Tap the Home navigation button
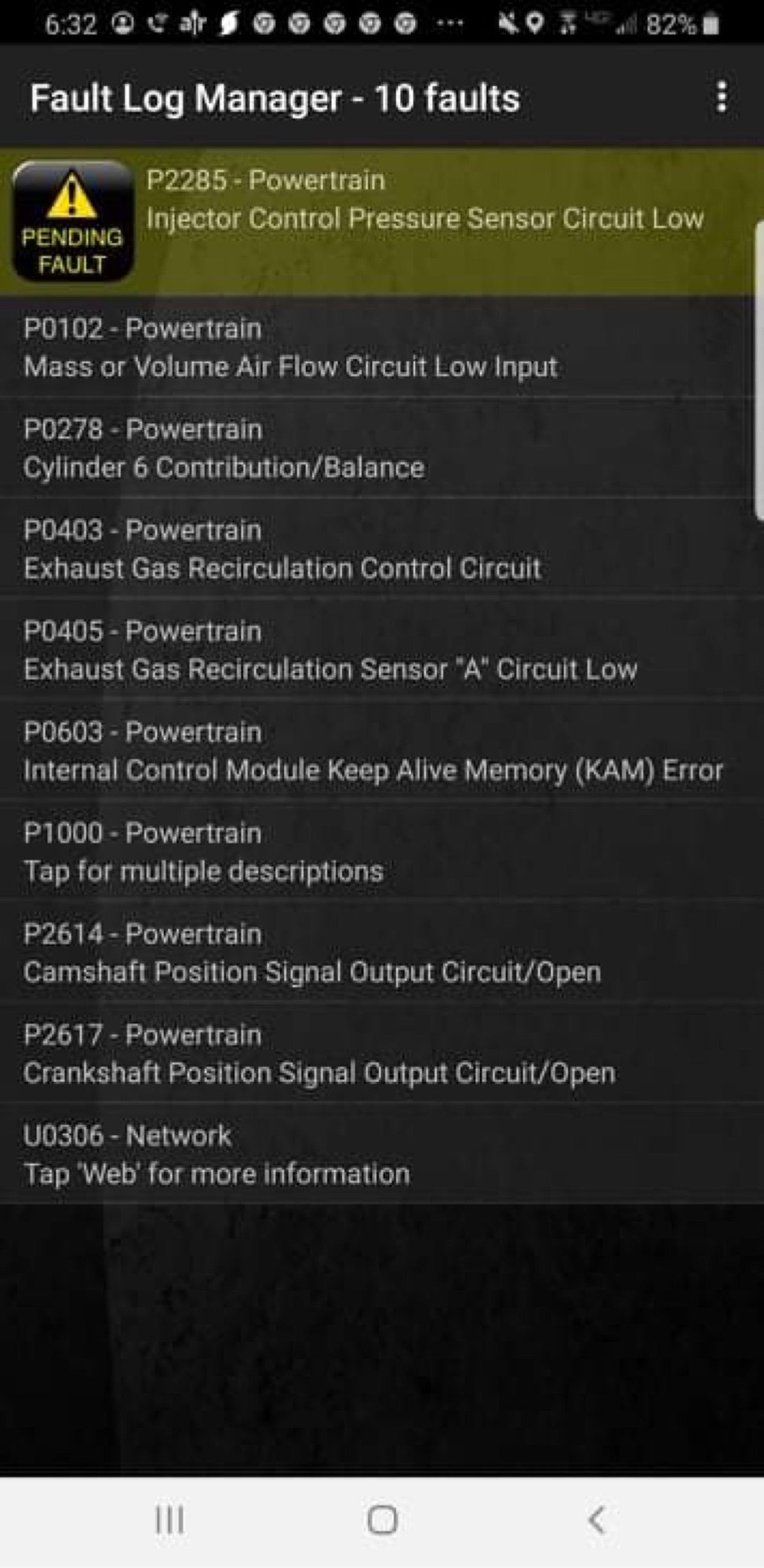This screenshot has width=764, height=1568. pos(382,1519)
